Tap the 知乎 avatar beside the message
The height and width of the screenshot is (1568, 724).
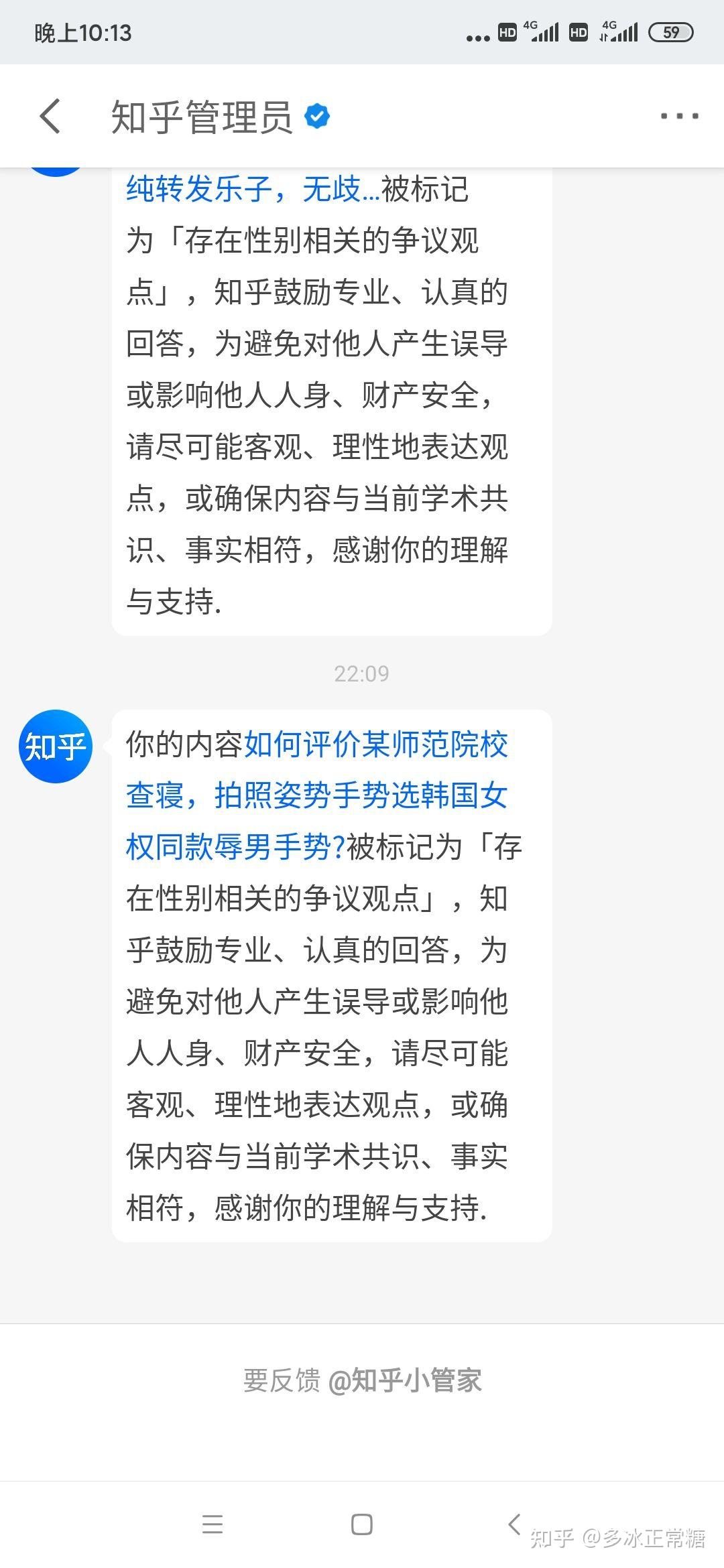click(56, 746)
